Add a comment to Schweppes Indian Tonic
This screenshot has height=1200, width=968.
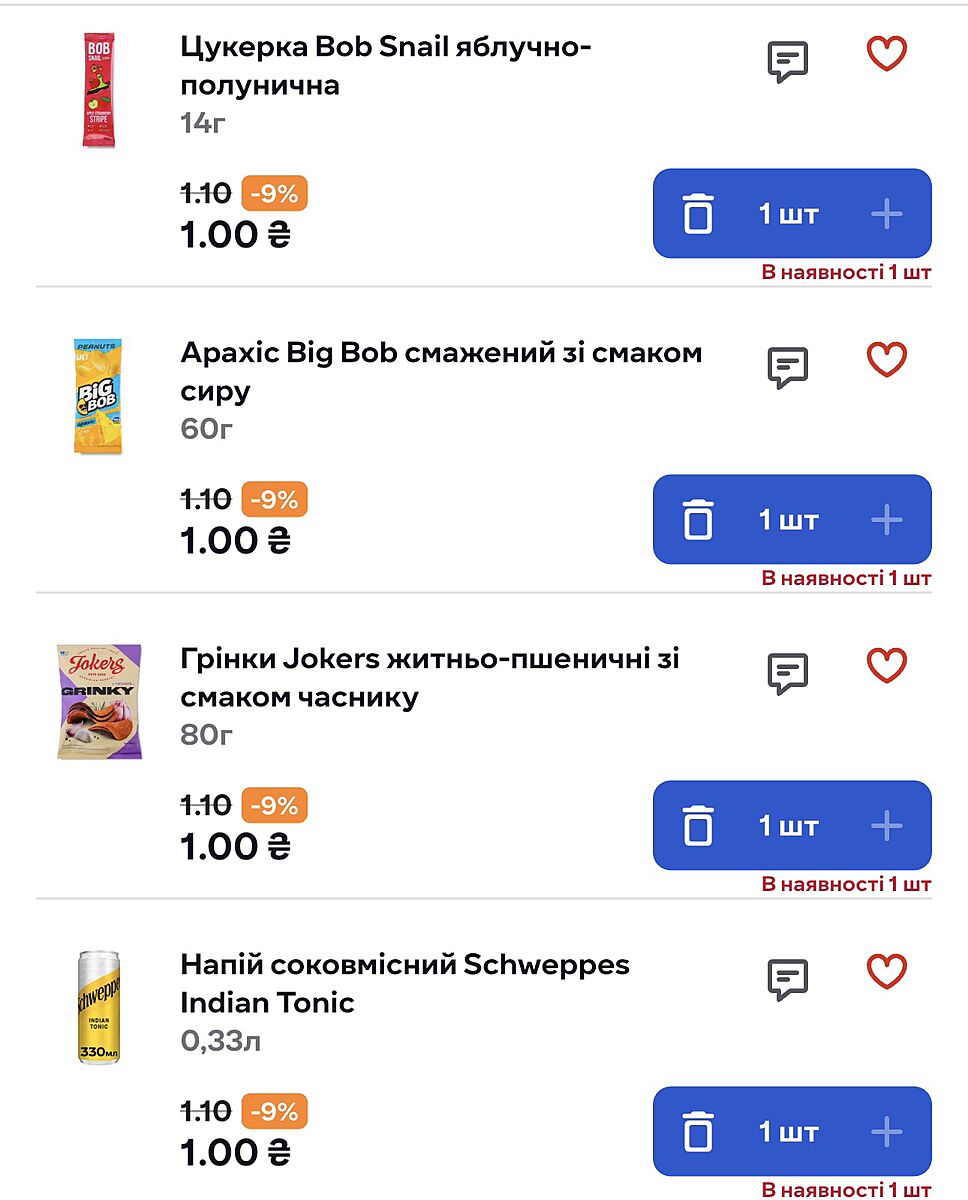(787, 979)
